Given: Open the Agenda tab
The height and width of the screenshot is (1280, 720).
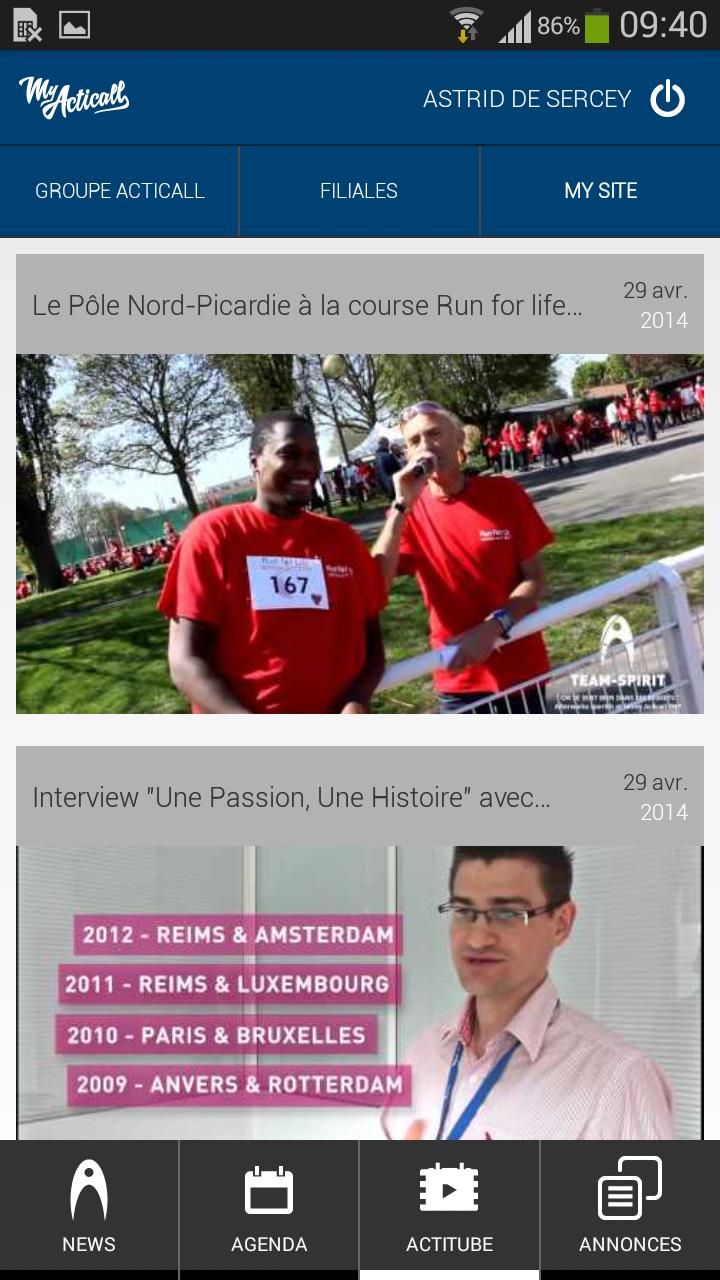Looking at the screenshot, I should [269, 1208].
